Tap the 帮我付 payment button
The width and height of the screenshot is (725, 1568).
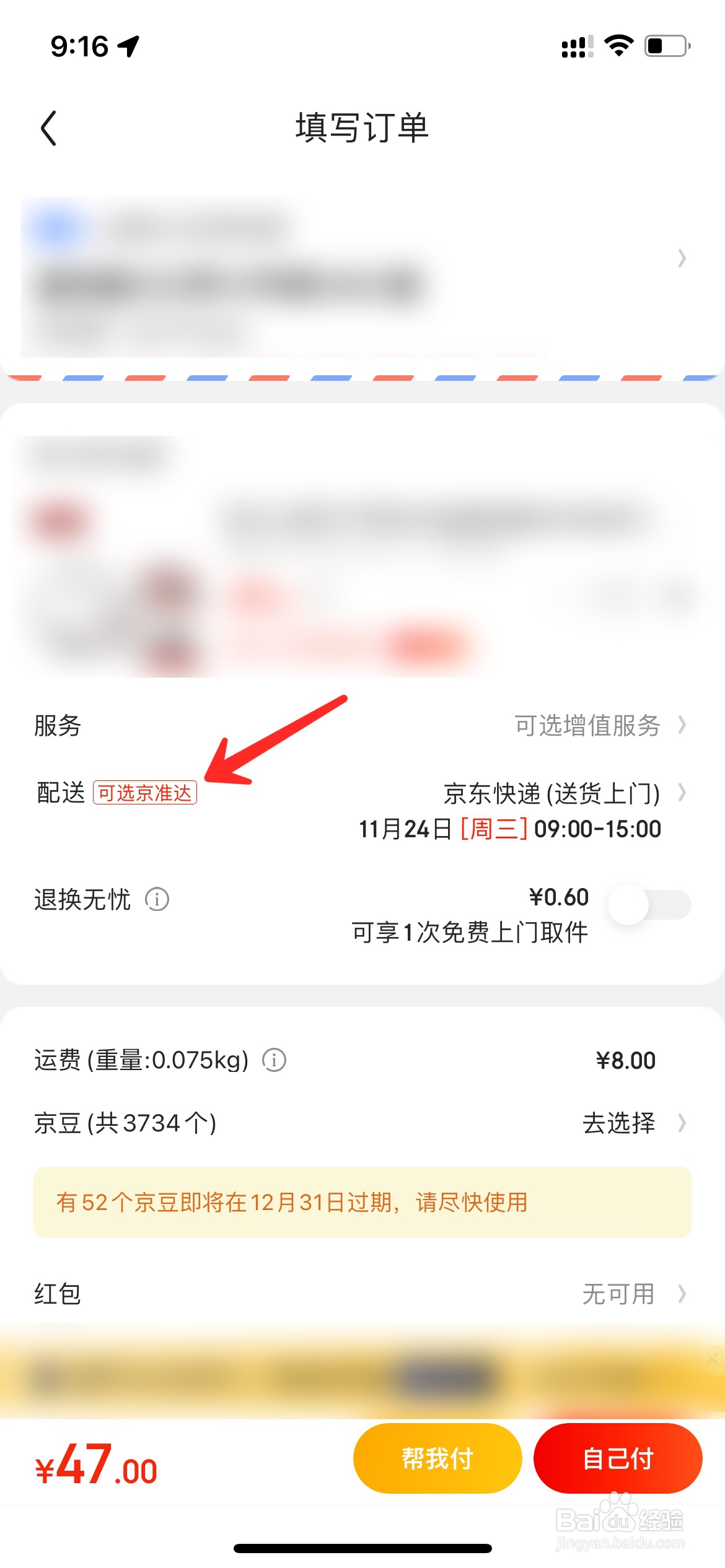(436, 1458)
